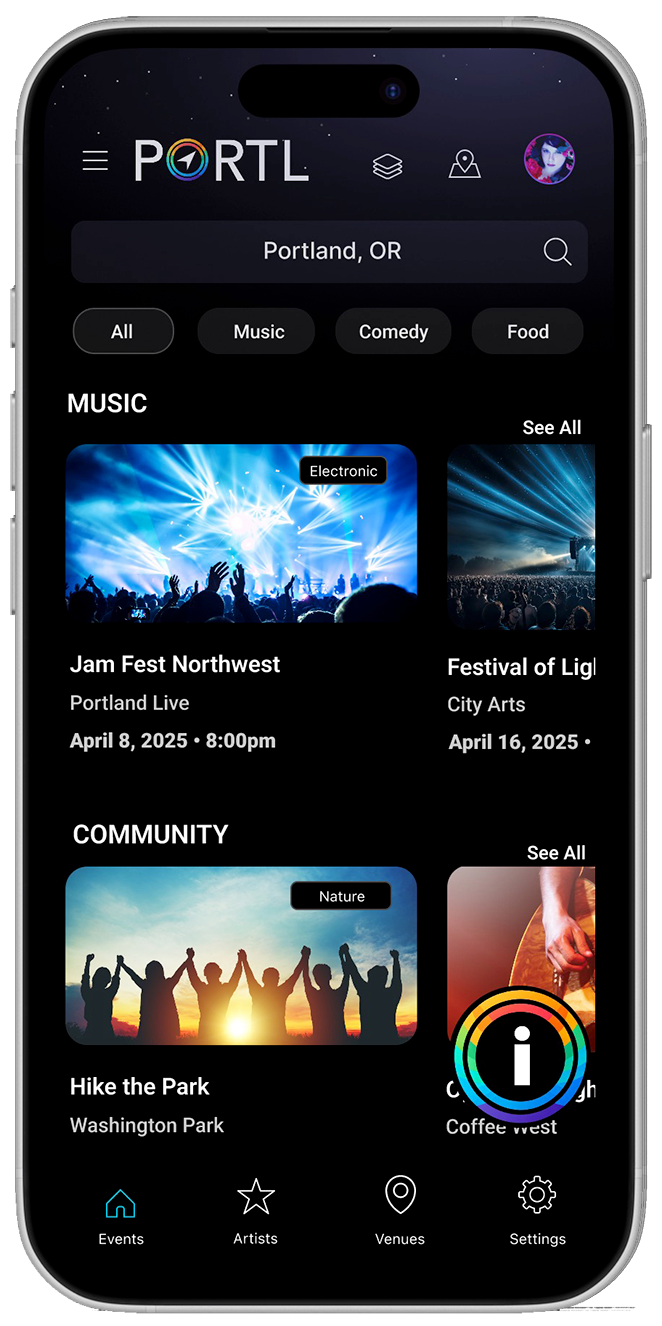The width and height of the screenshot is (662, 1326).
Task: Switch to the Artists tab
Action: 255,1212
